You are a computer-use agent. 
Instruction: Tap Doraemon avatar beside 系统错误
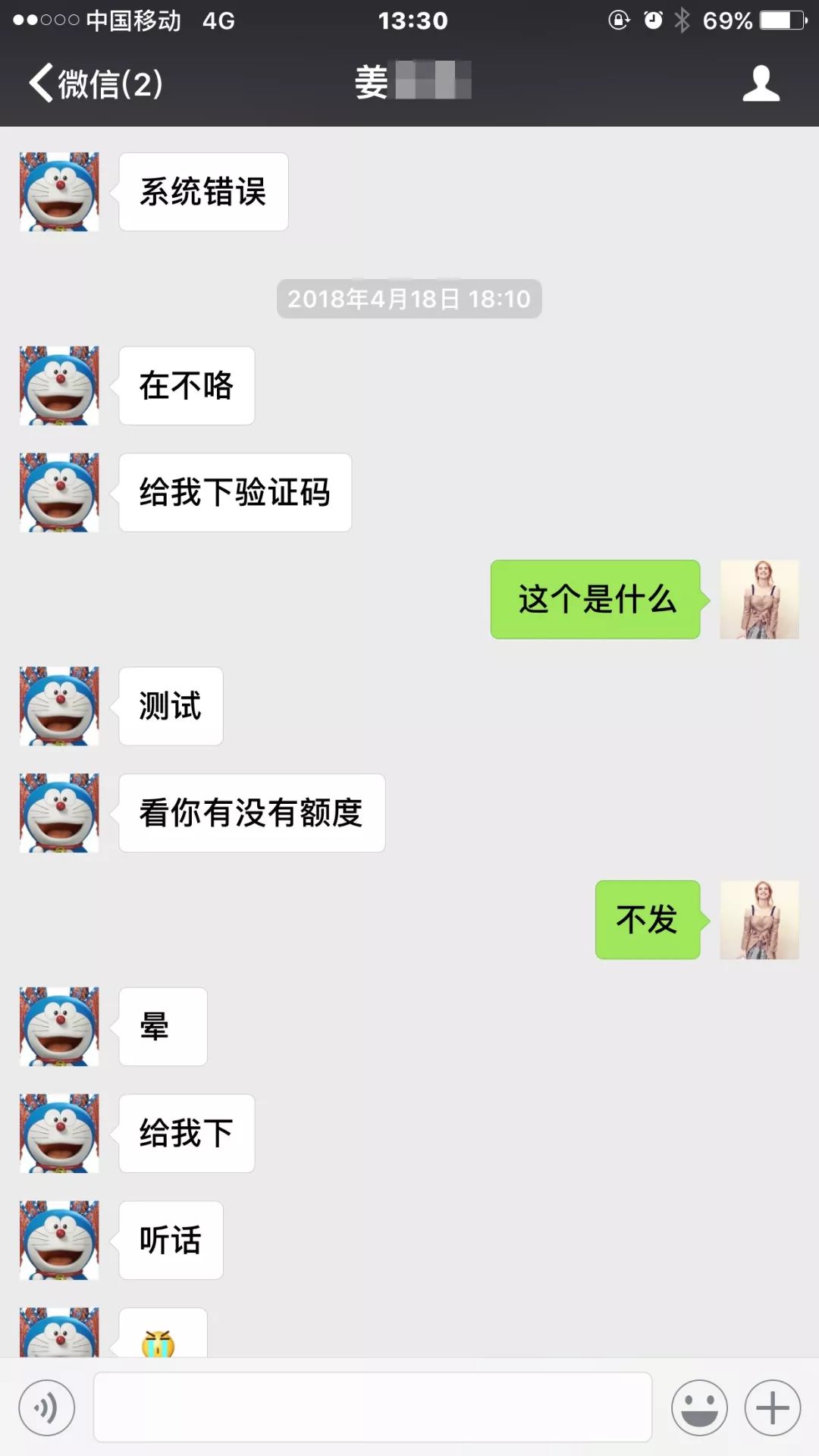click(x=59, y=192)
